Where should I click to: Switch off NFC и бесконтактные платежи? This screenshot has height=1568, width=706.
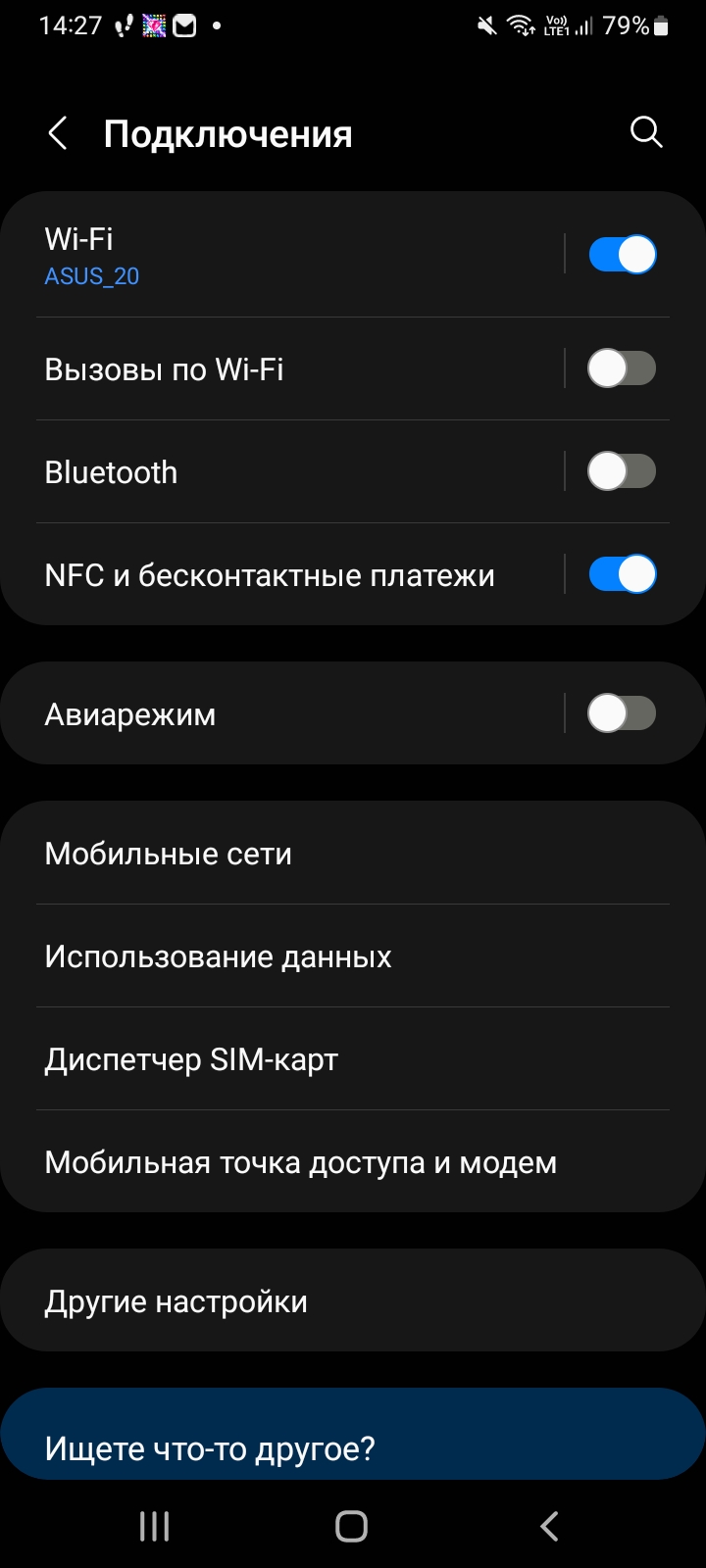(x=622, y=574)
